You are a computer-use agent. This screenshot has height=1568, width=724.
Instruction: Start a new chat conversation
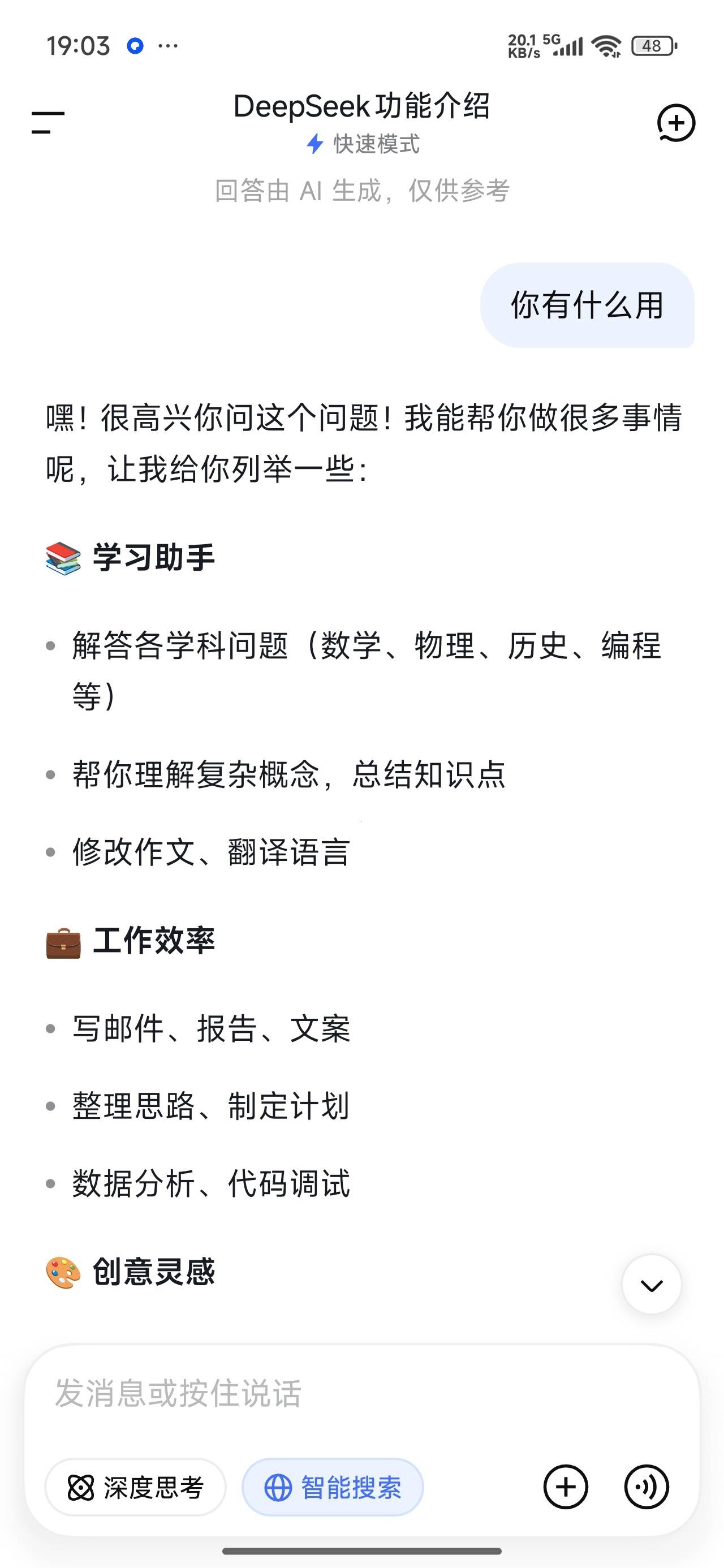[x=676, y=122]
